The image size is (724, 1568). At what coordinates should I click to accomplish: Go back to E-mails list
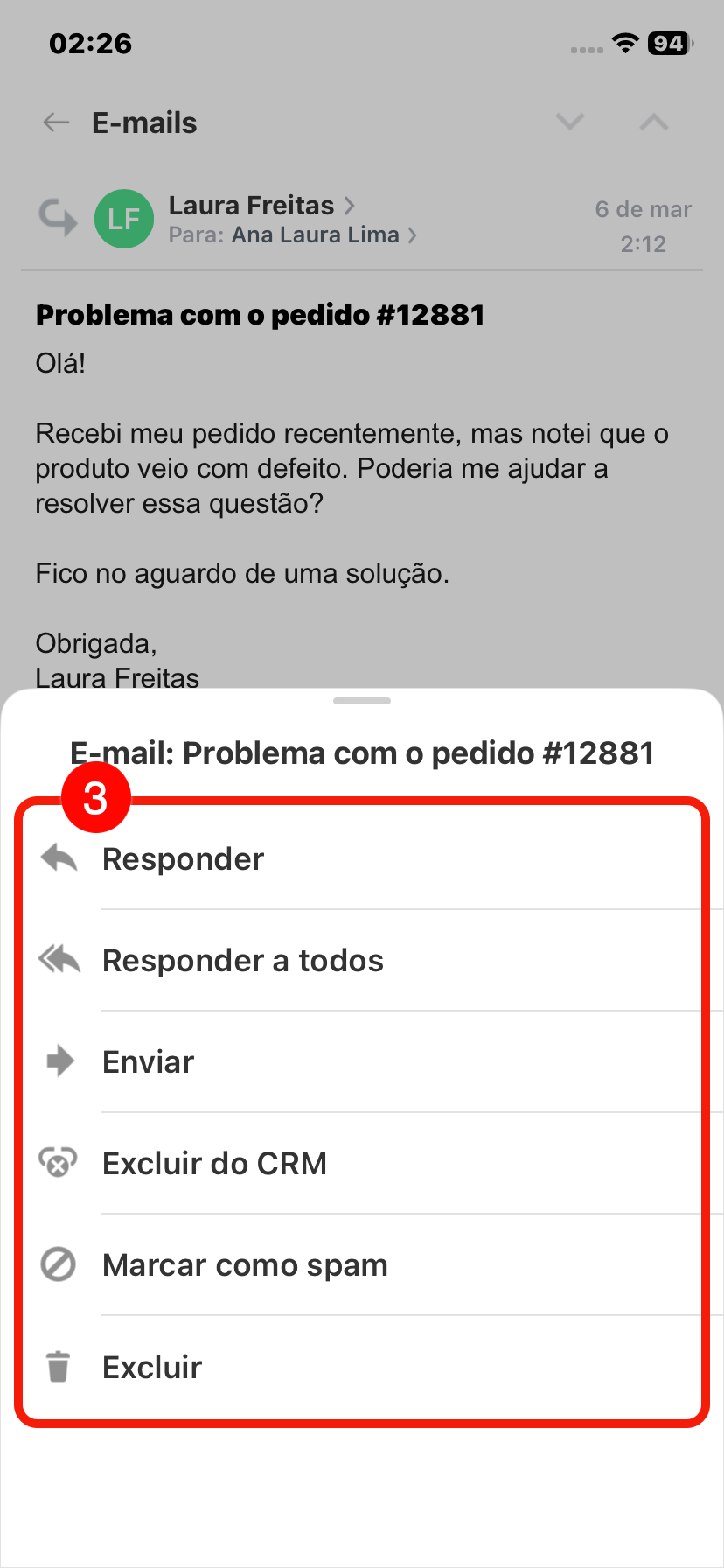point(56,122)
